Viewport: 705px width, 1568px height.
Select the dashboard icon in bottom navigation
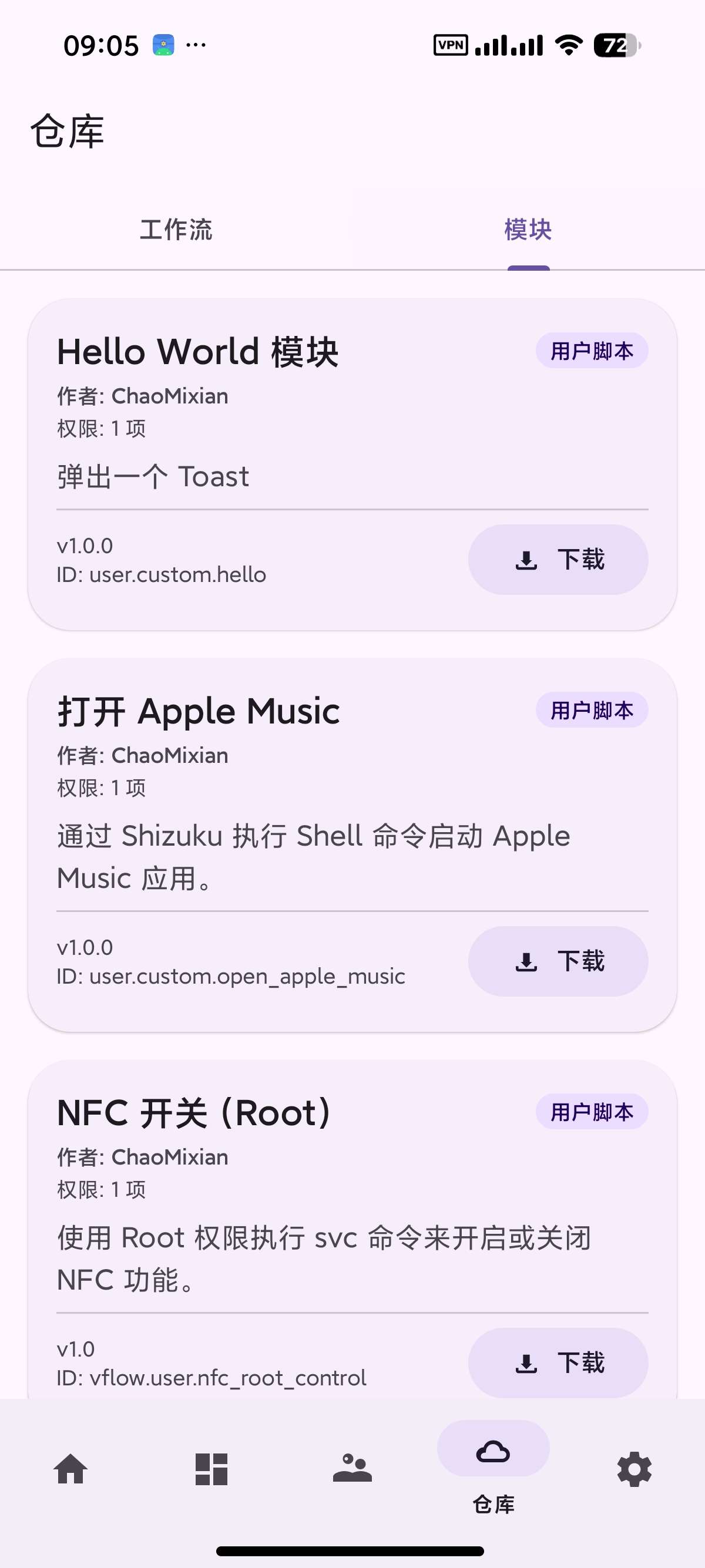click(211, 1471)
